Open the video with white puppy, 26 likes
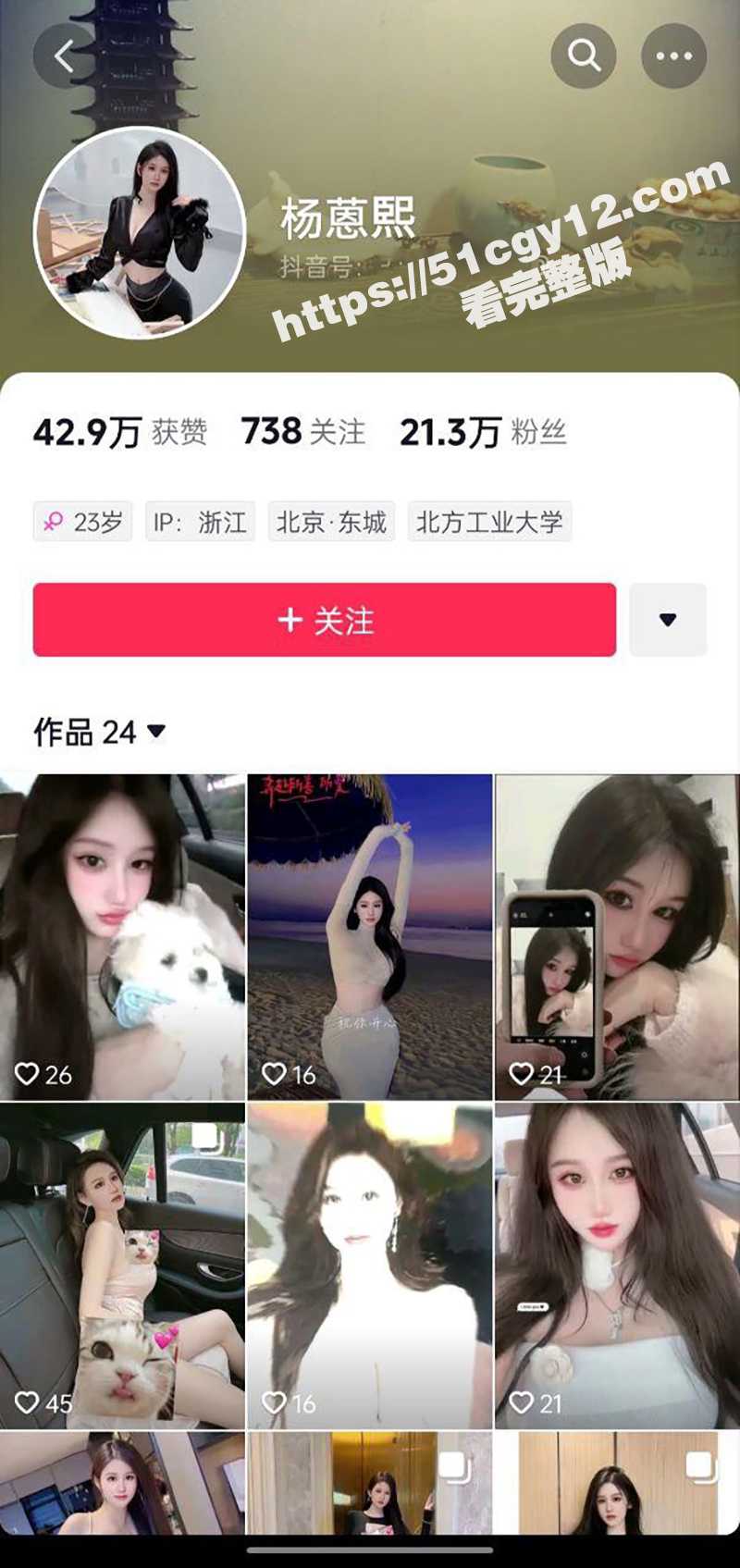 click(122, 936)
